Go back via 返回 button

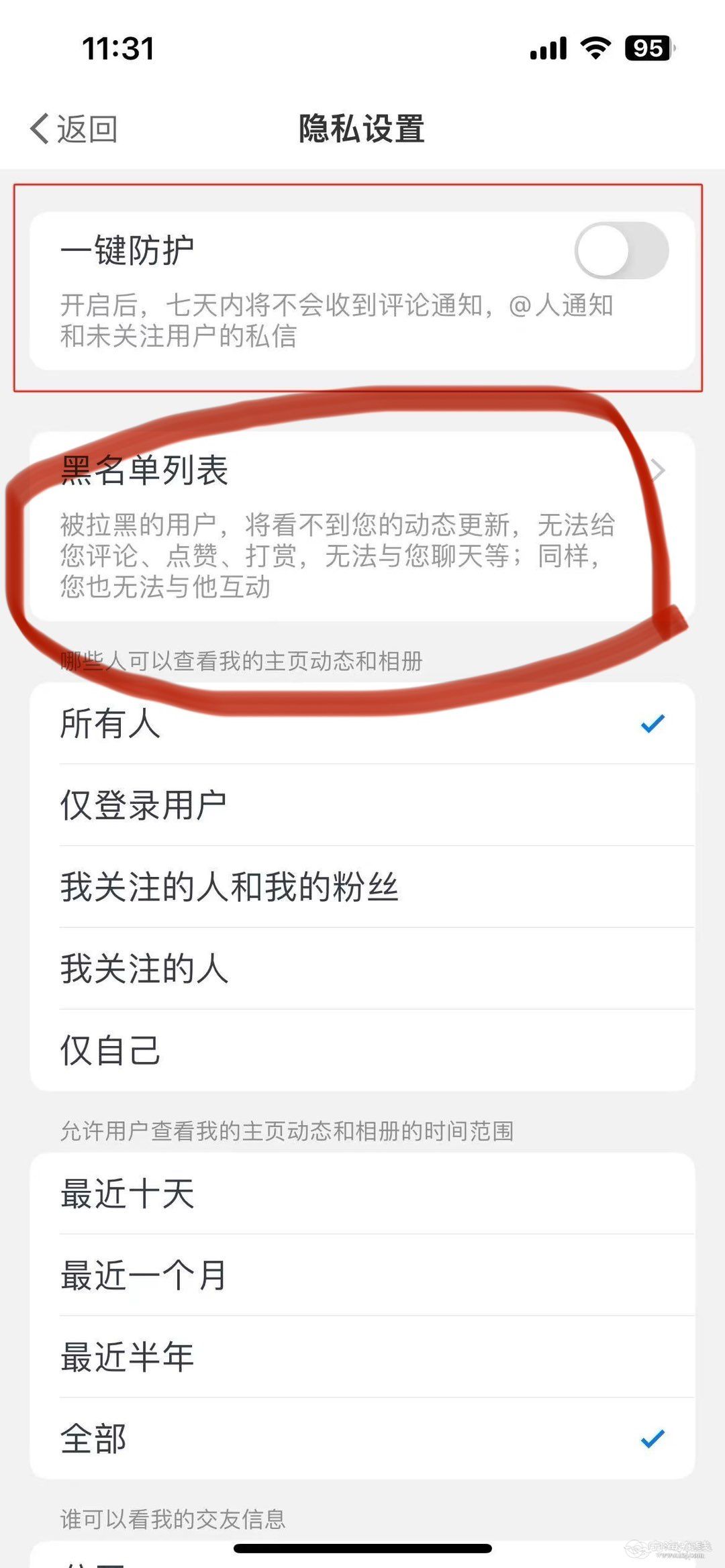pyautogui.click(x=75, y=128)
